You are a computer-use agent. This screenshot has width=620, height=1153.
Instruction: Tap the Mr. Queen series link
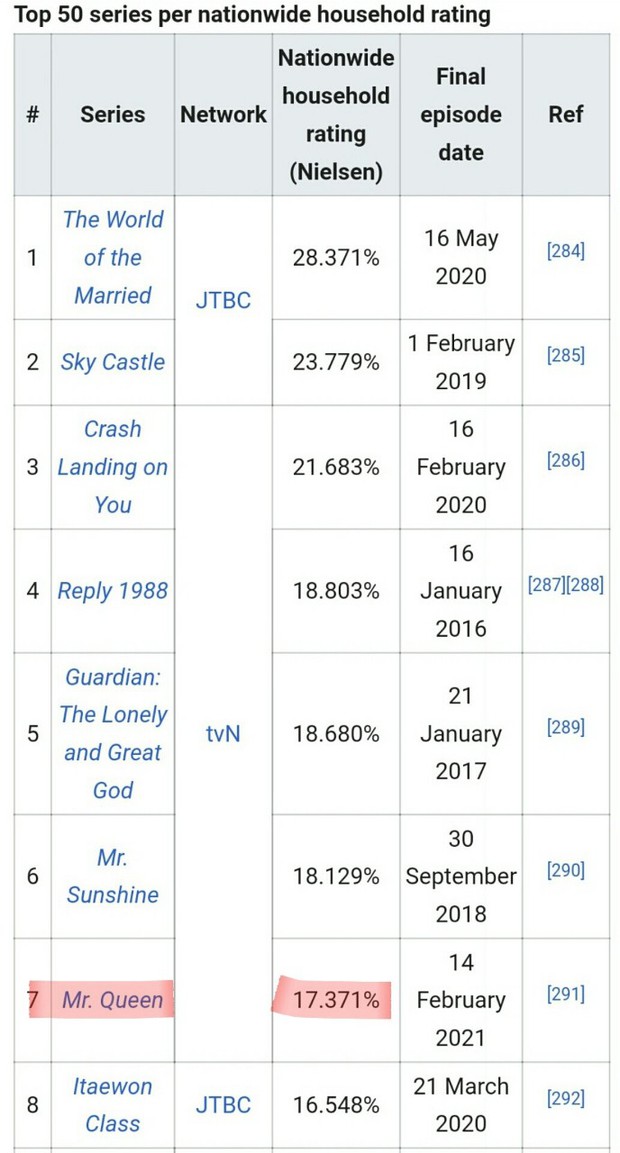112,1000
